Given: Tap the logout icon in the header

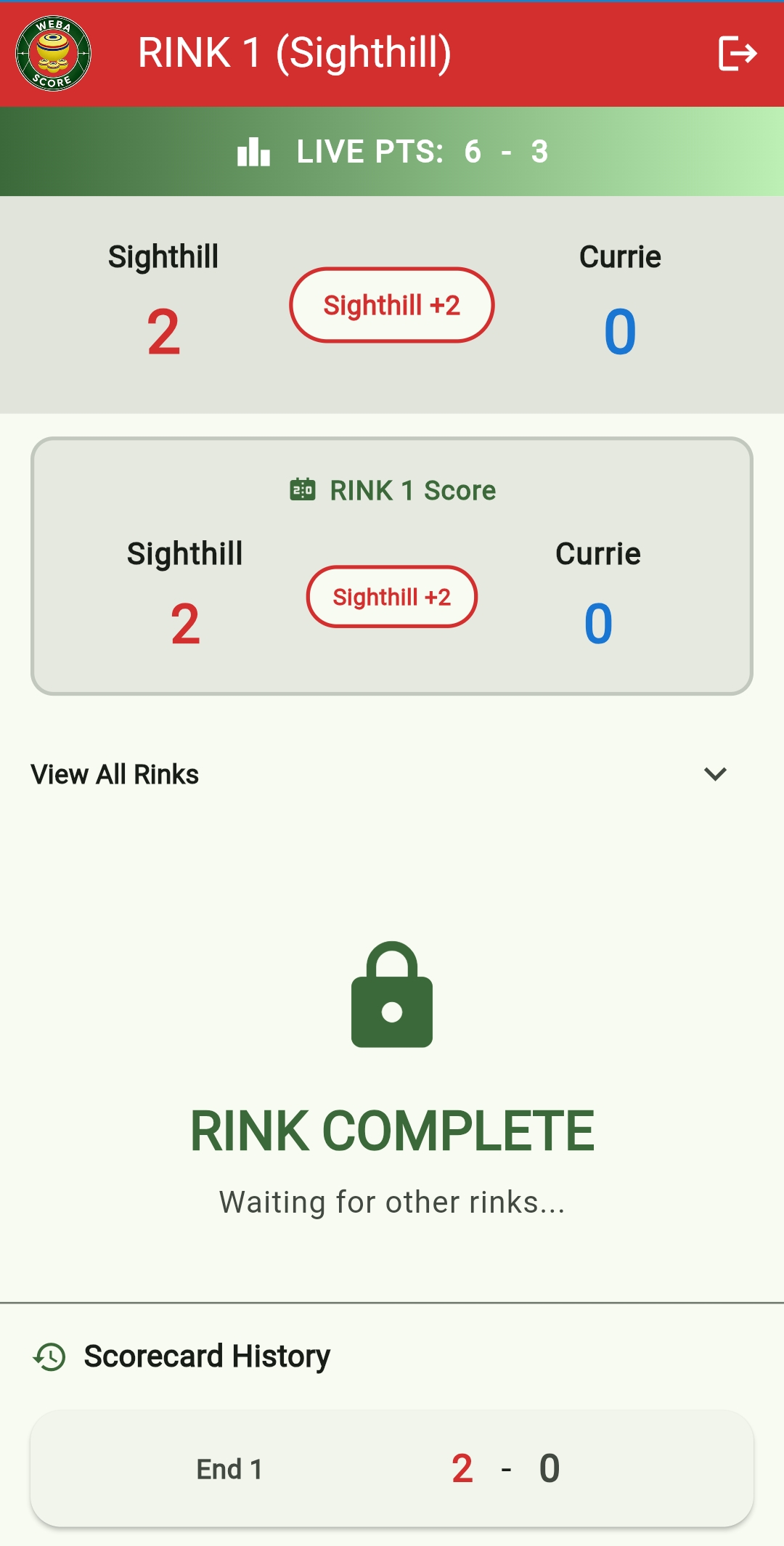Looking at the screenshot, I should [x=738, y=54].
